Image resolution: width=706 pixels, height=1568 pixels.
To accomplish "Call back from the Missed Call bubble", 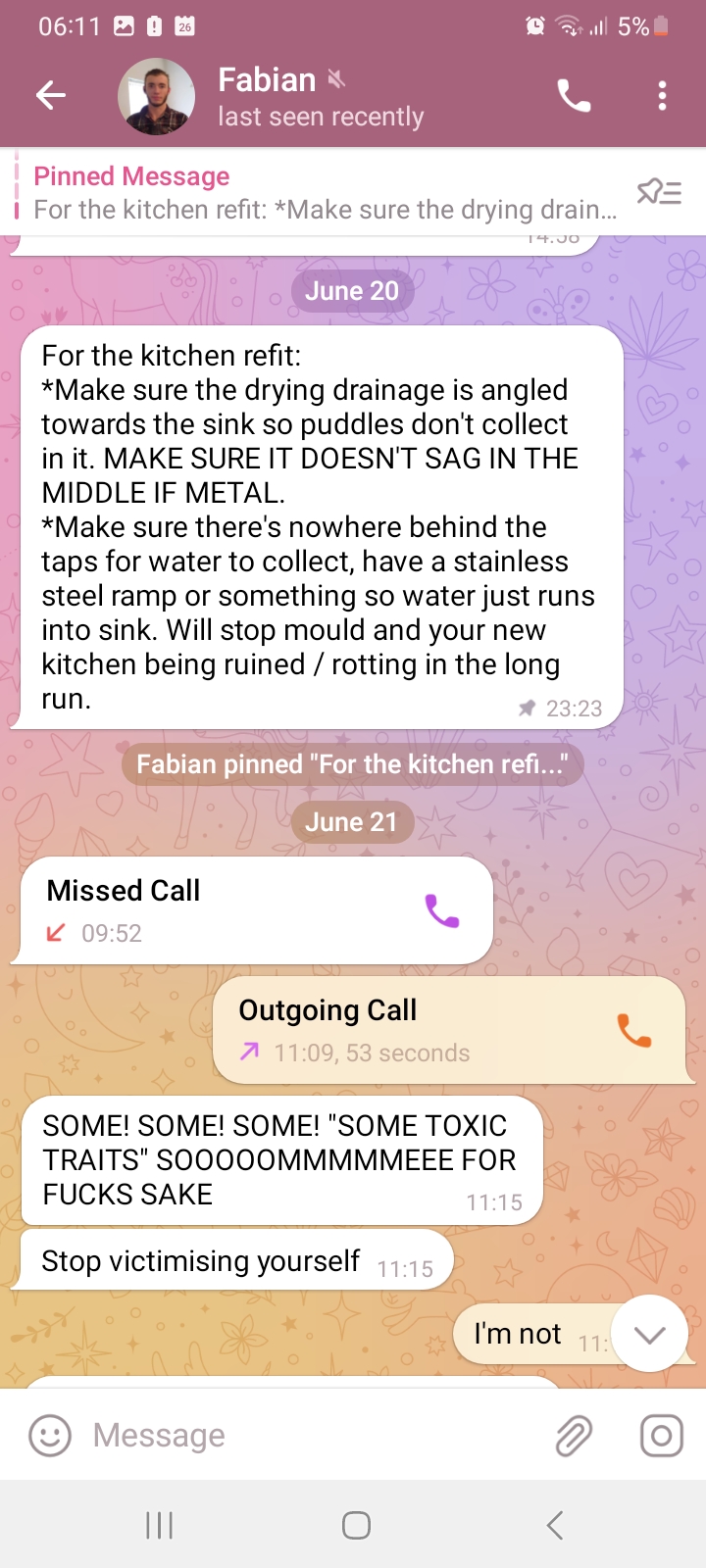I will (442, 911).
